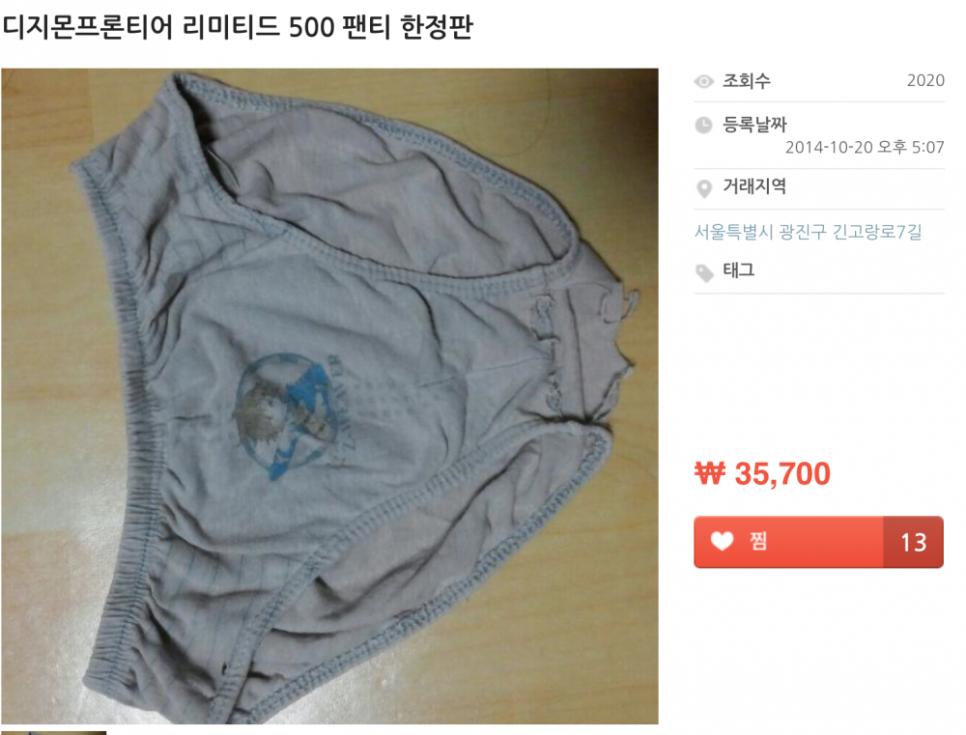Open the 서울특별시 광진구 긴고랑로7길 location link
Screen dimensions: 966x735
pyautogui.click(x=808, y=232)
